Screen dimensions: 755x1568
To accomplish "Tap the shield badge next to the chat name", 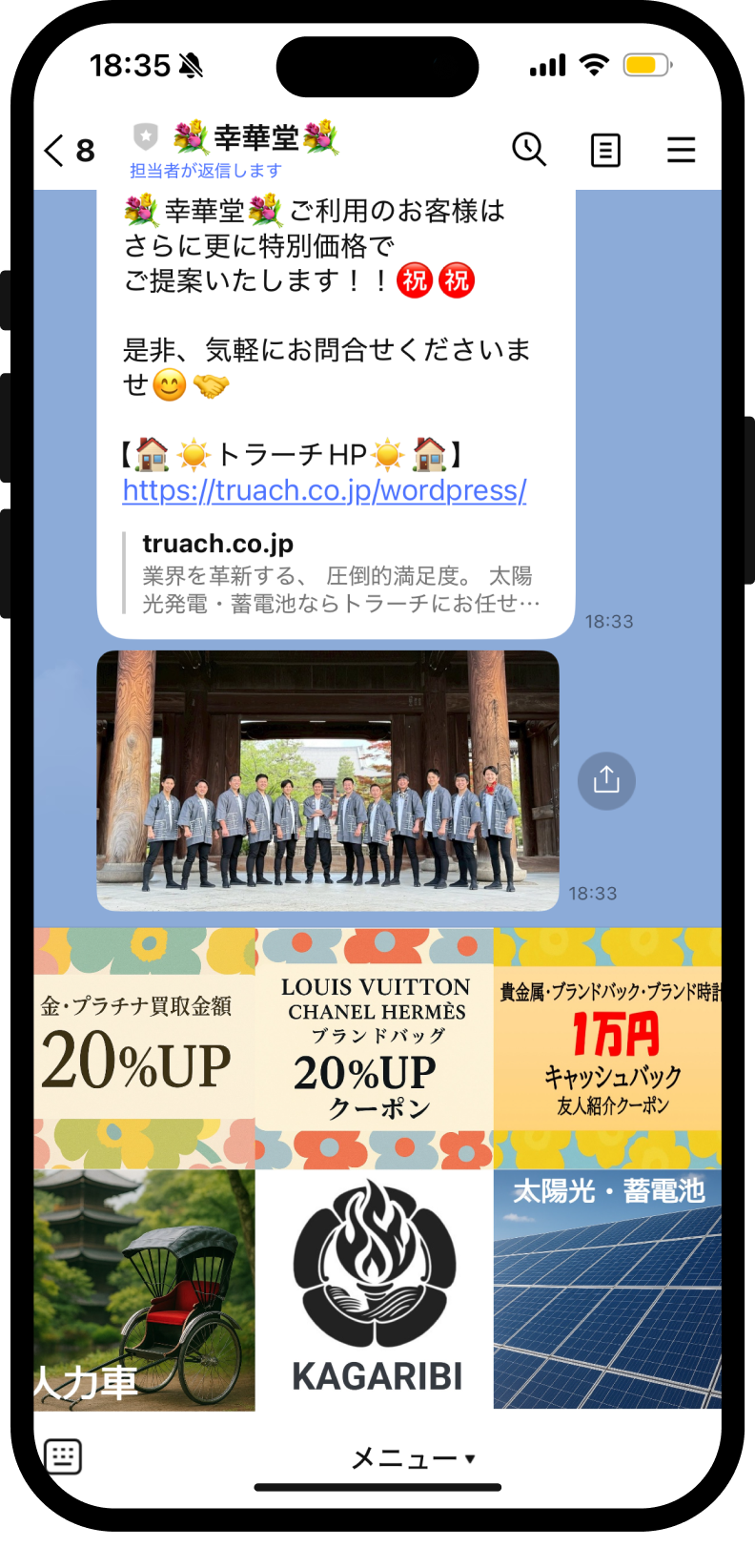I will (145, 138).
